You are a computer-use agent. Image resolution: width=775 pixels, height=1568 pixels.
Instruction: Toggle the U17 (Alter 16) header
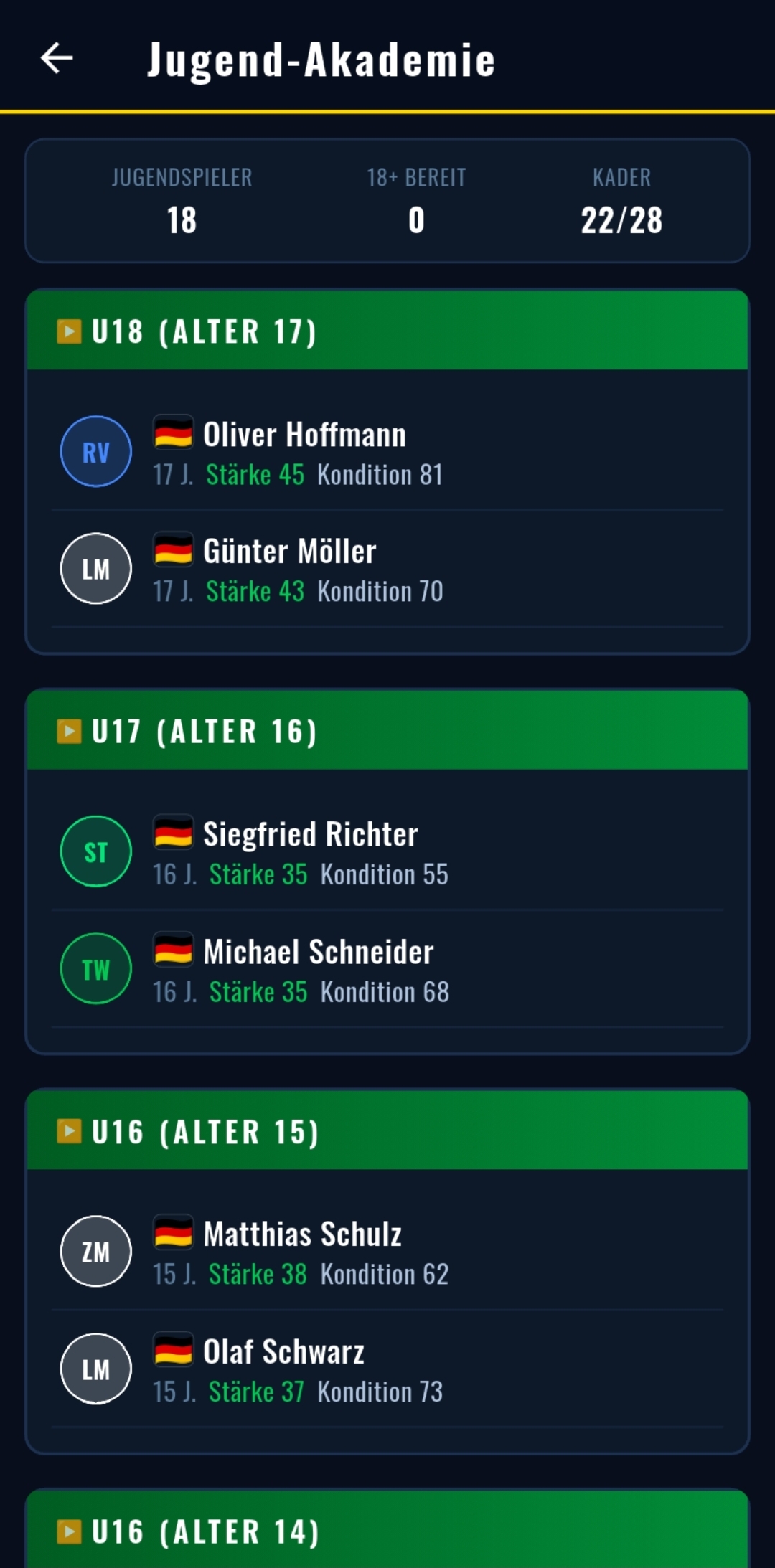pyautogui.click(x=387, y=731)
